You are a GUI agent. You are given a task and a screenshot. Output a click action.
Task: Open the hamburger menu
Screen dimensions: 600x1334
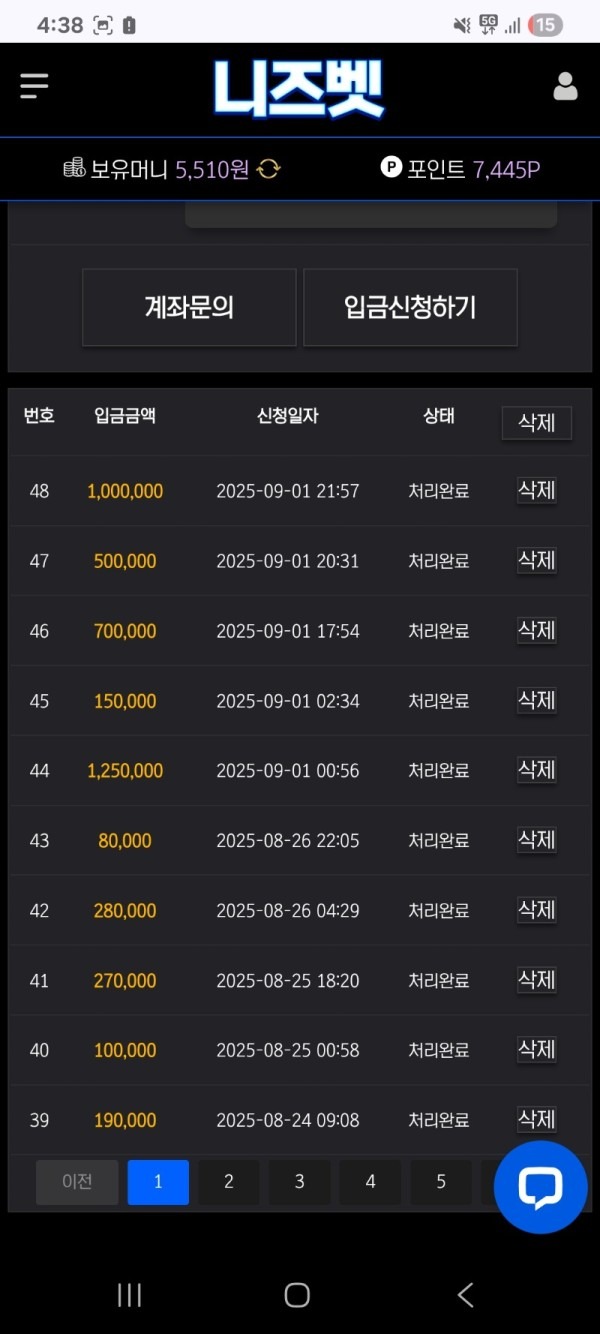click(x=34, y=86)
